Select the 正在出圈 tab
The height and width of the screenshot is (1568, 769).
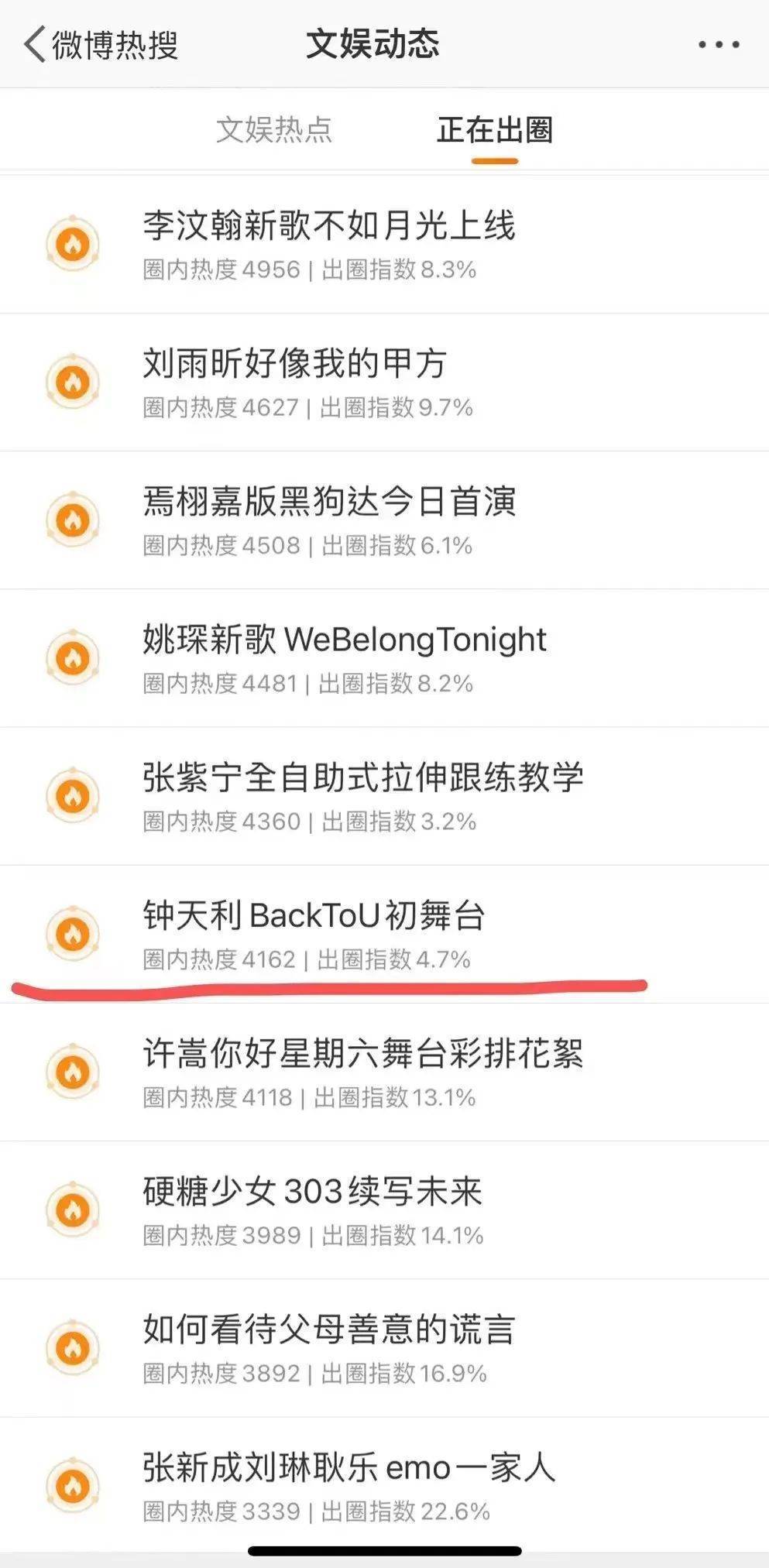(494, 129)
